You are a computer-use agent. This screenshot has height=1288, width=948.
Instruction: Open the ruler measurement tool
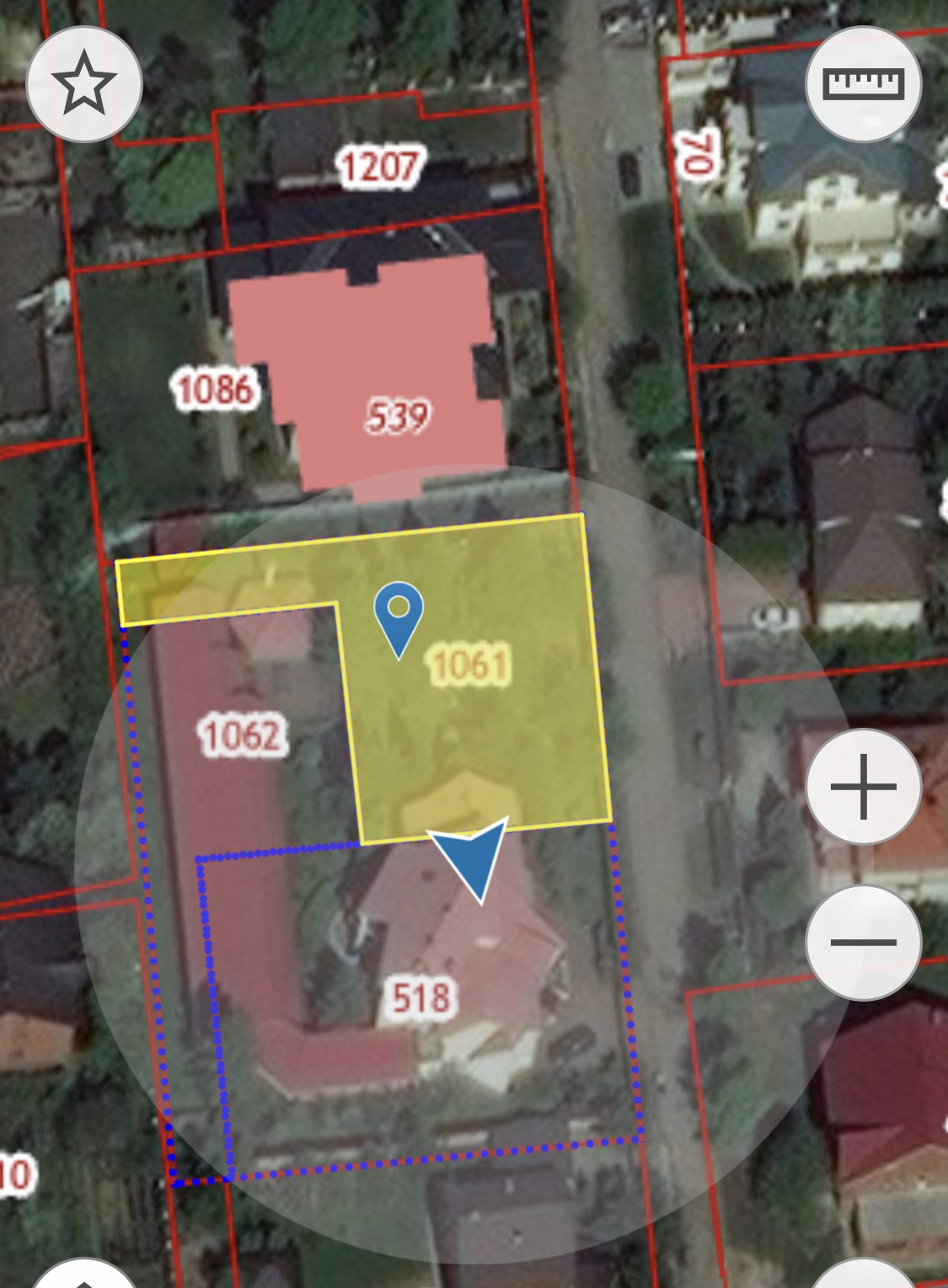[x=864, y=84]
